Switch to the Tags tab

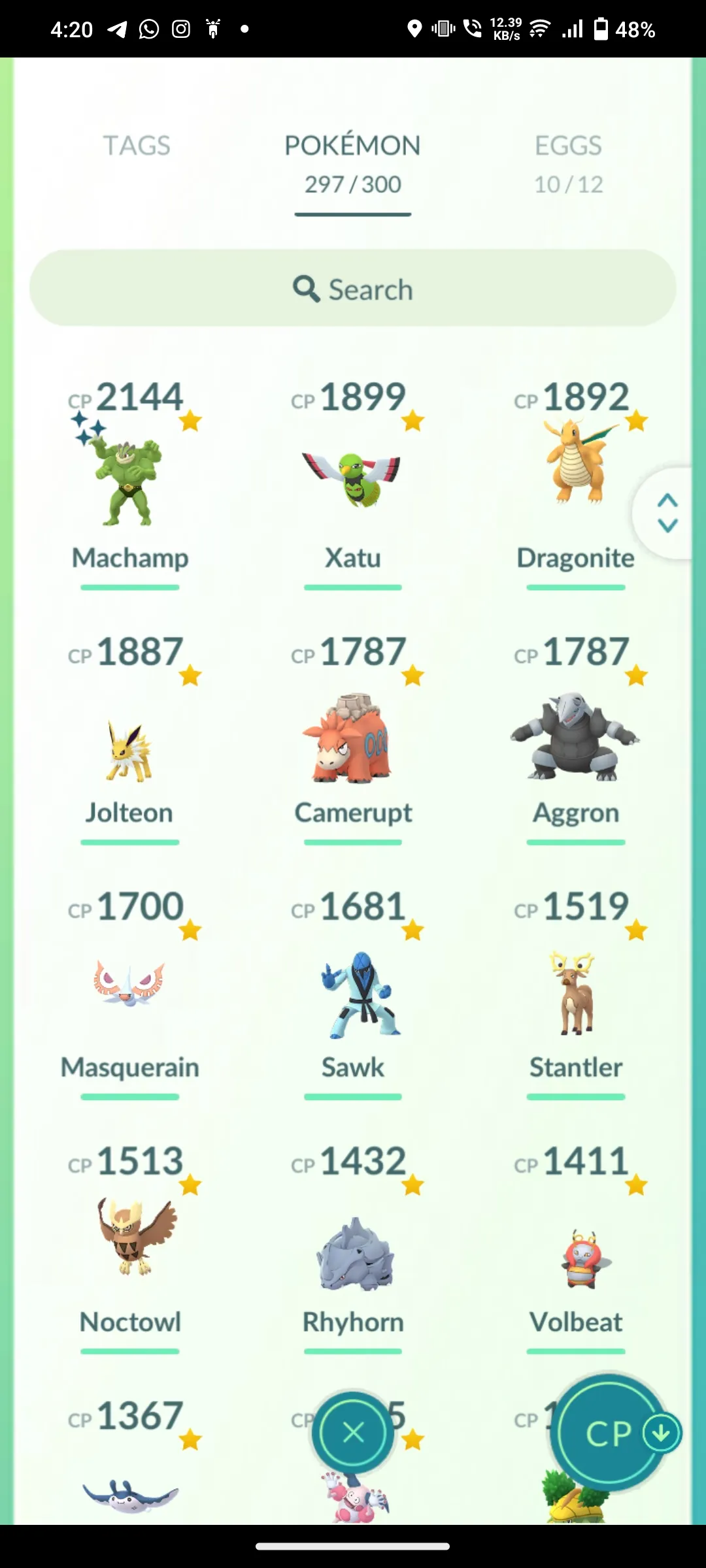point(136,146)
